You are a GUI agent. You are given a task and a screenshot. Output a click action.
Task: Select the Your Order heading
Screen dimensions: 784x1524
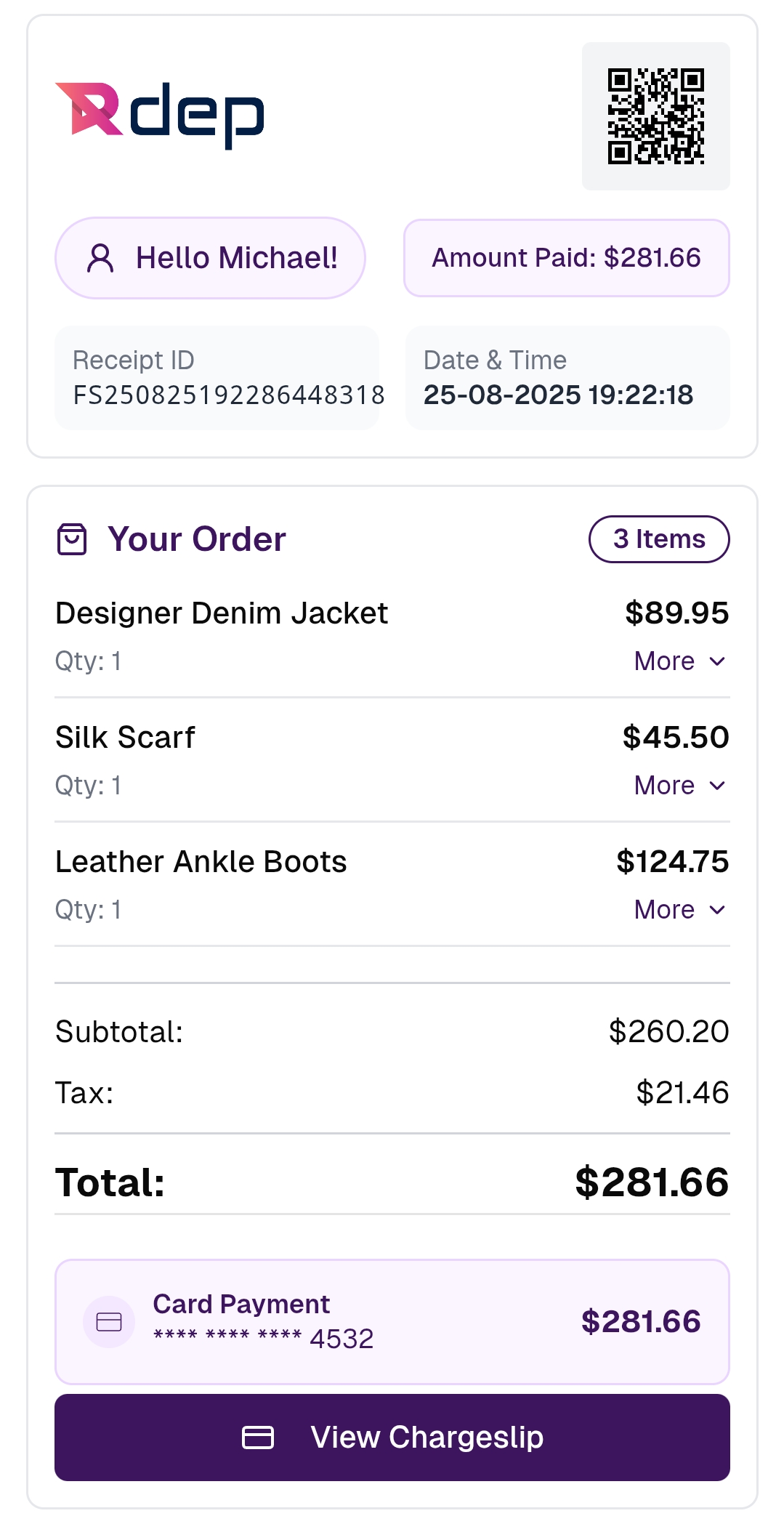pyautogui.click(x=196, y=539)
